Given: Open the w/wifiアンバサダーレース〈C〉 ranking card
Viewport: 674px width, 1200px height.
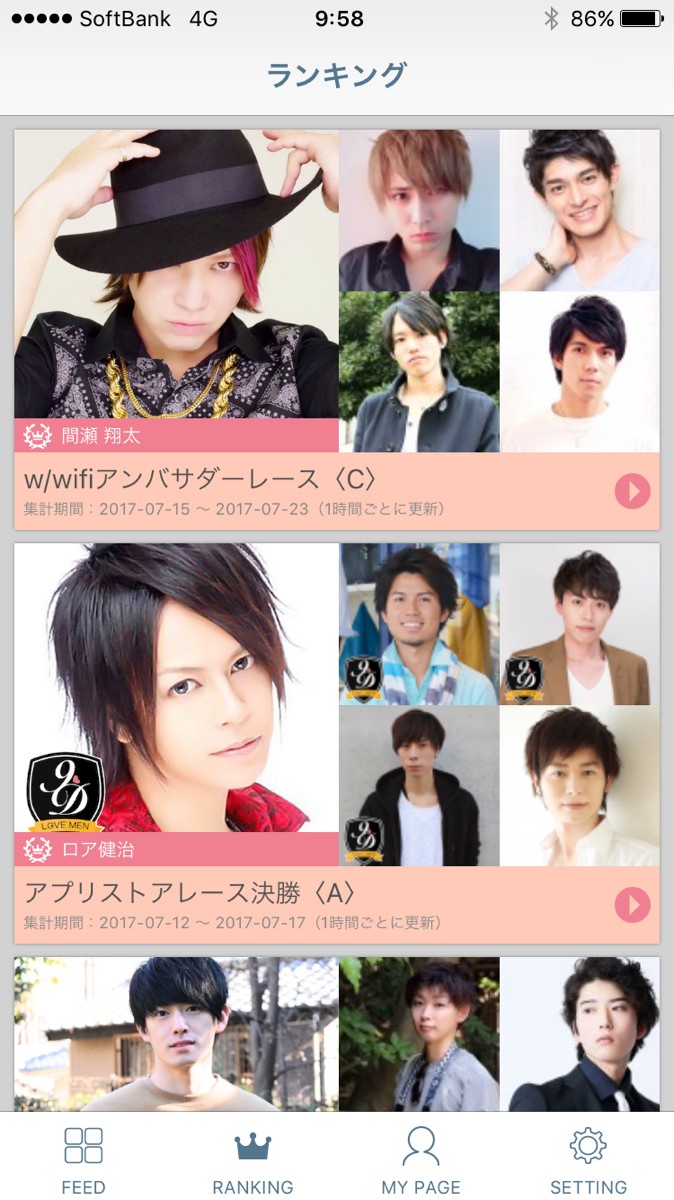Looking at the screenshot, I should coord(300,480).
